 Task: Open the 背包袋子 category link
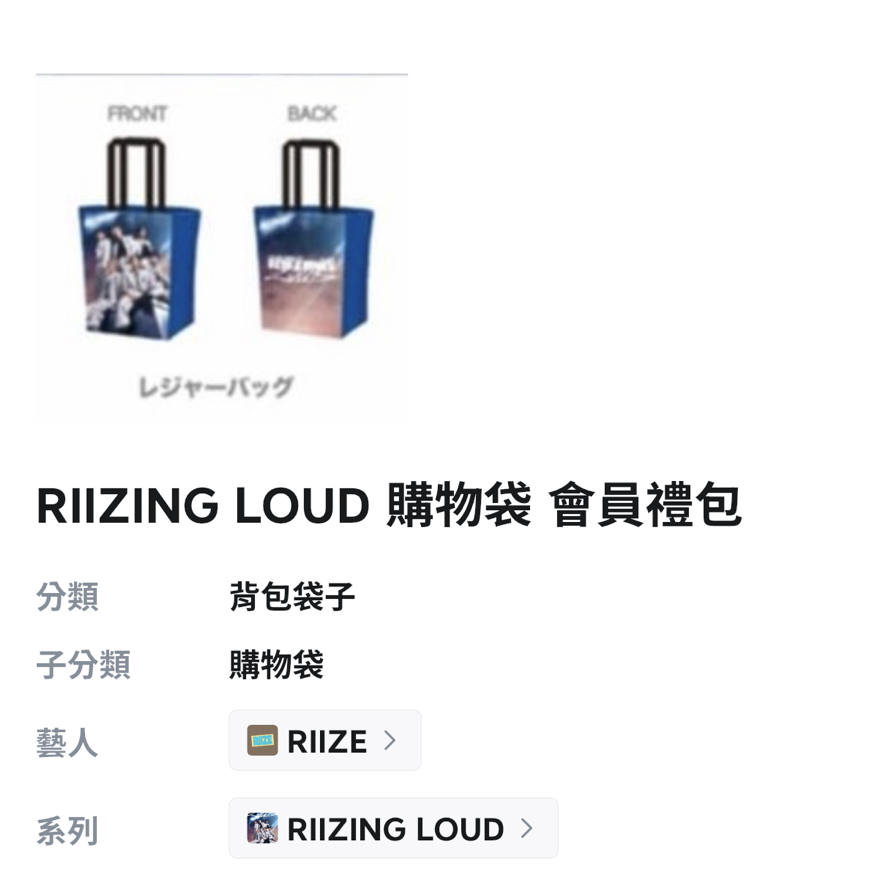[290, 597]
